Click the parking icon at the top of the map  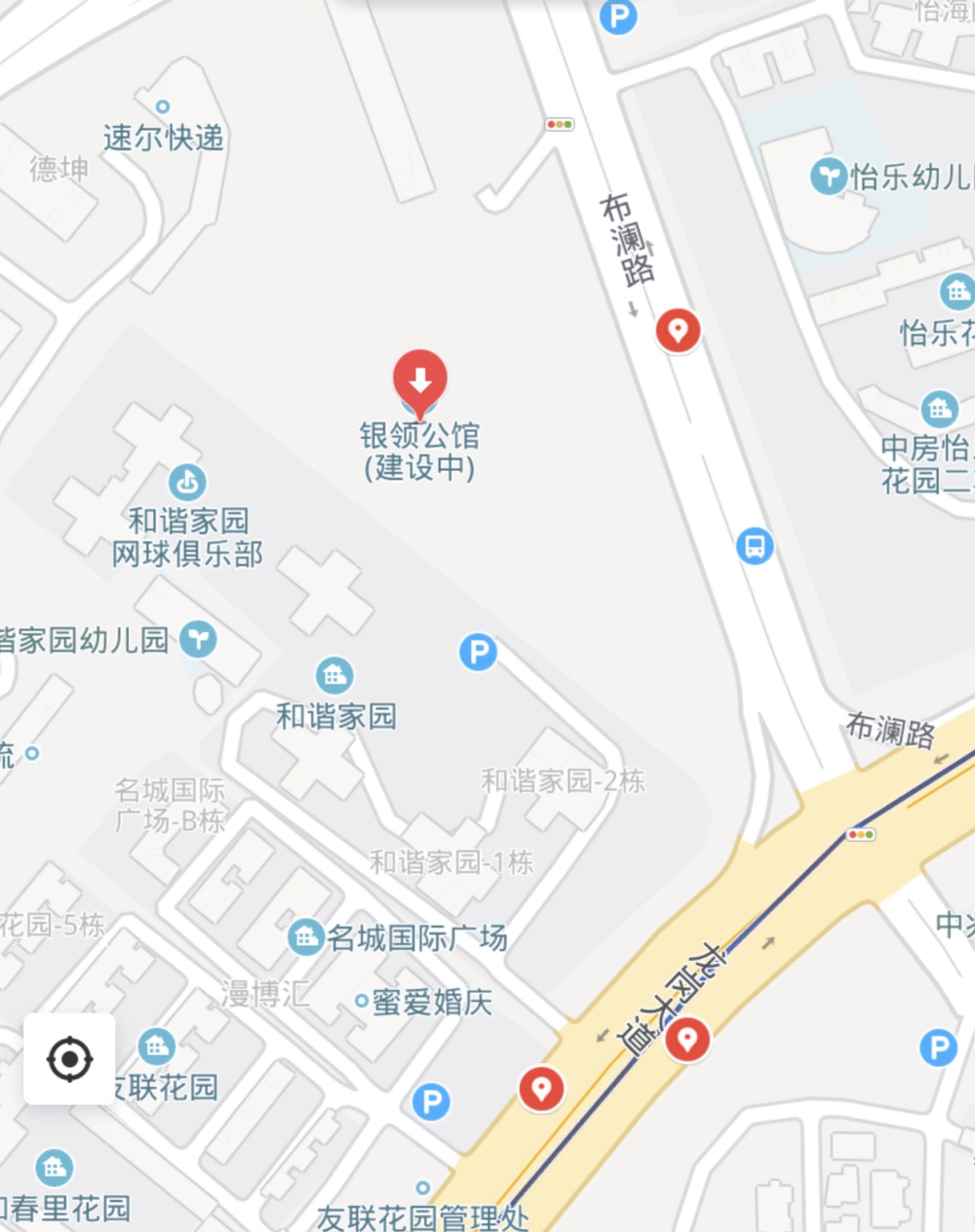(618, 17)
